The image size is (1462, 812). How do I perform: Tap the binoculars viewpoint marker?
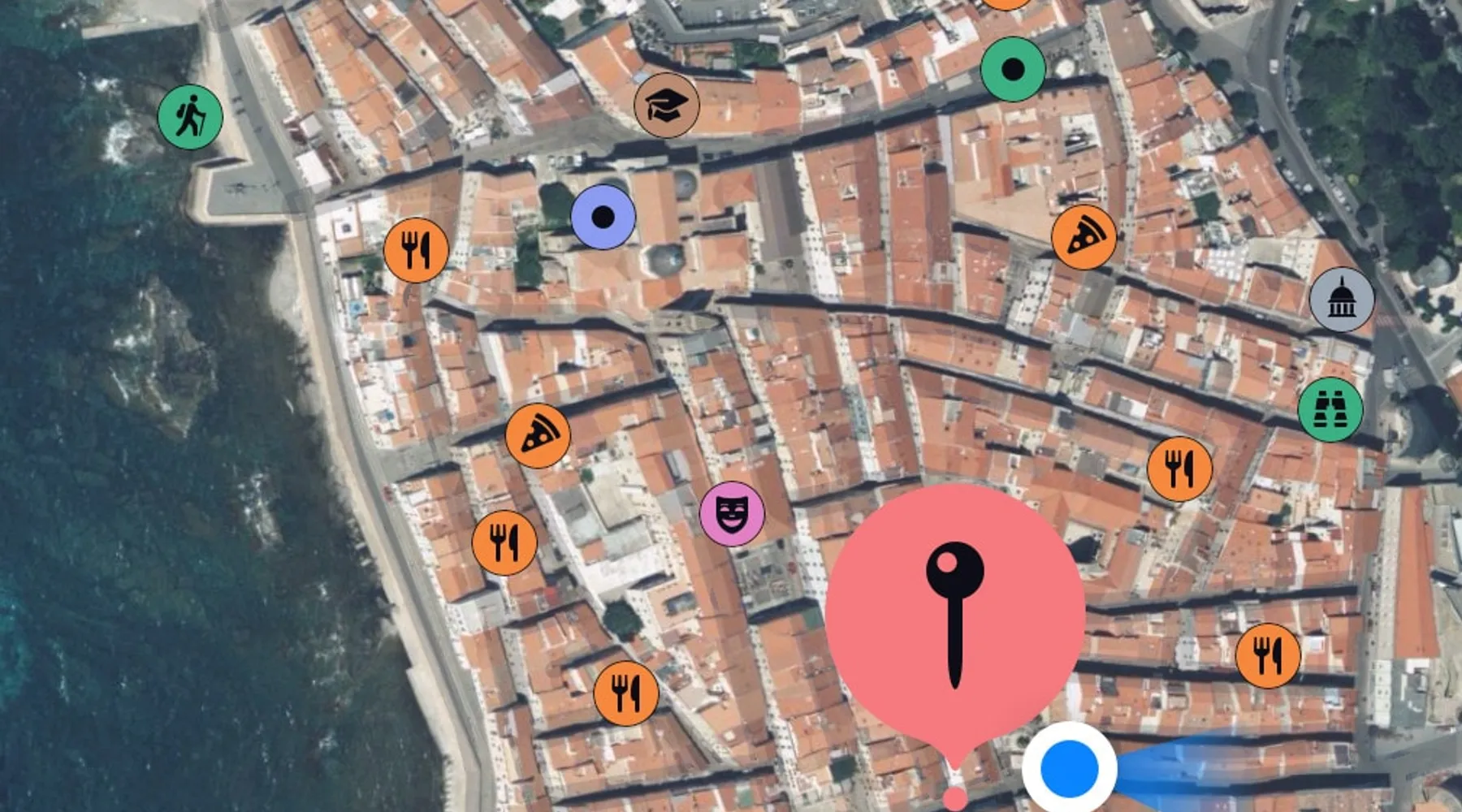tap(1330, 409)
